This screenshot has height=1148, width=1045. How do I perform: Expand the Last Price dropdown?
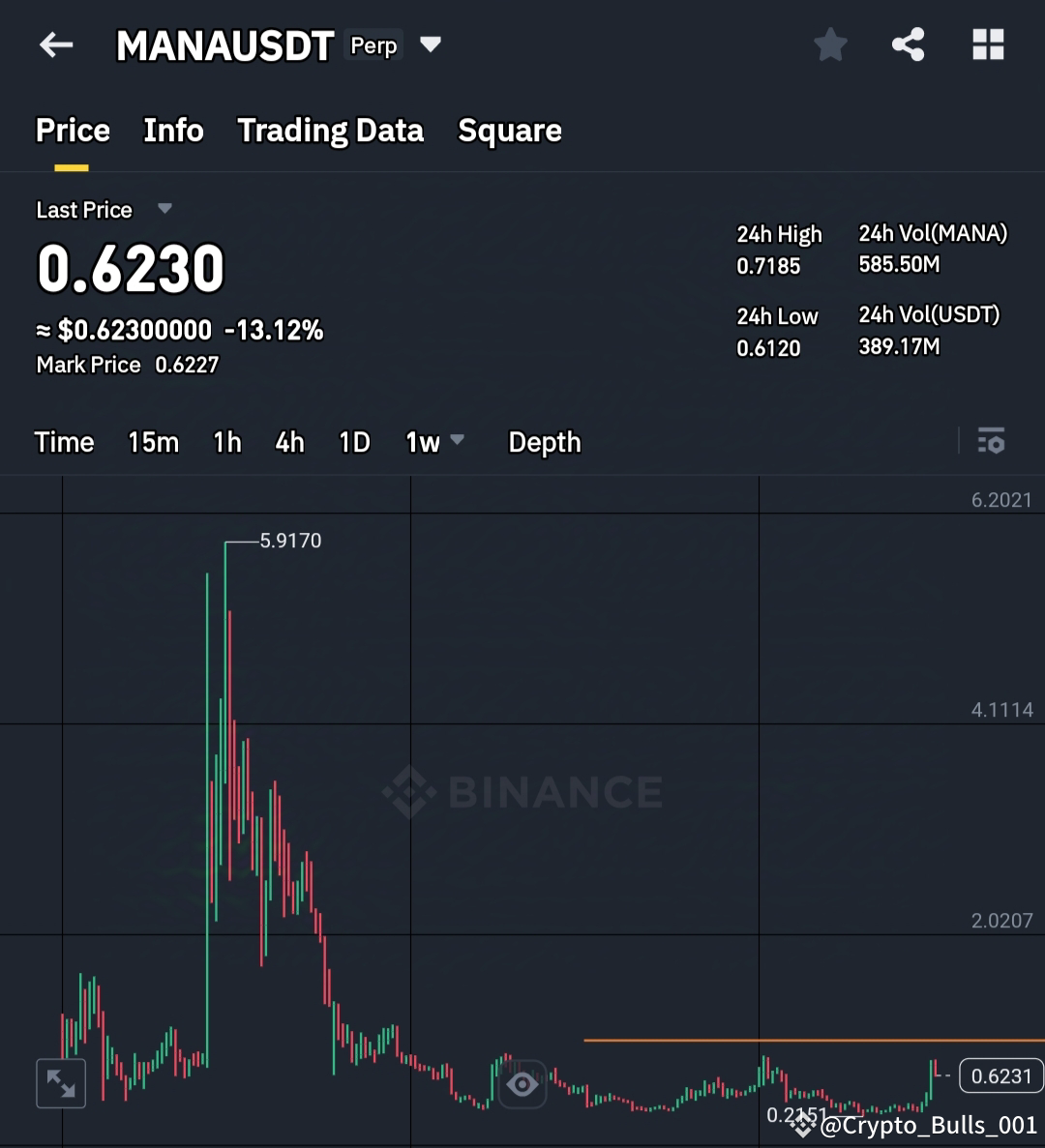164,209
